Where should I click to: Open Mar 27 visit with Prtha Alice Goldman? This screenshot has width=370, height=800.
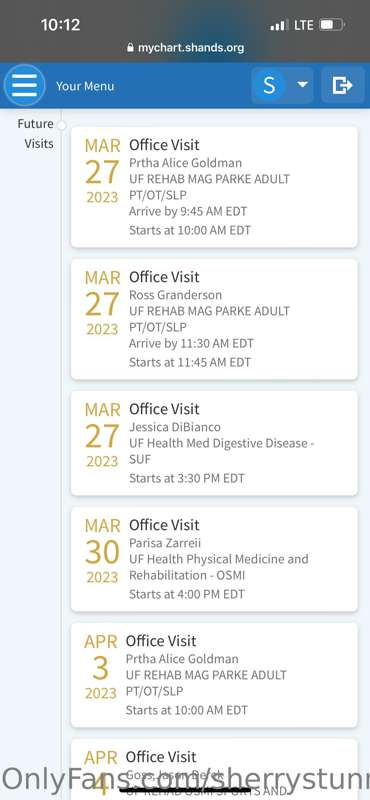[x=214, y=187]
